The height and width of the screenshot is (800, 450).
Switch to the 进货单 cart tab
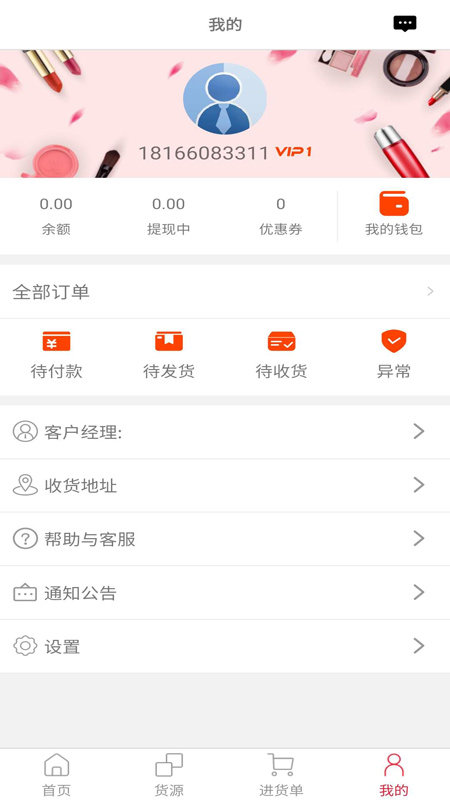(x=281, y=774)
